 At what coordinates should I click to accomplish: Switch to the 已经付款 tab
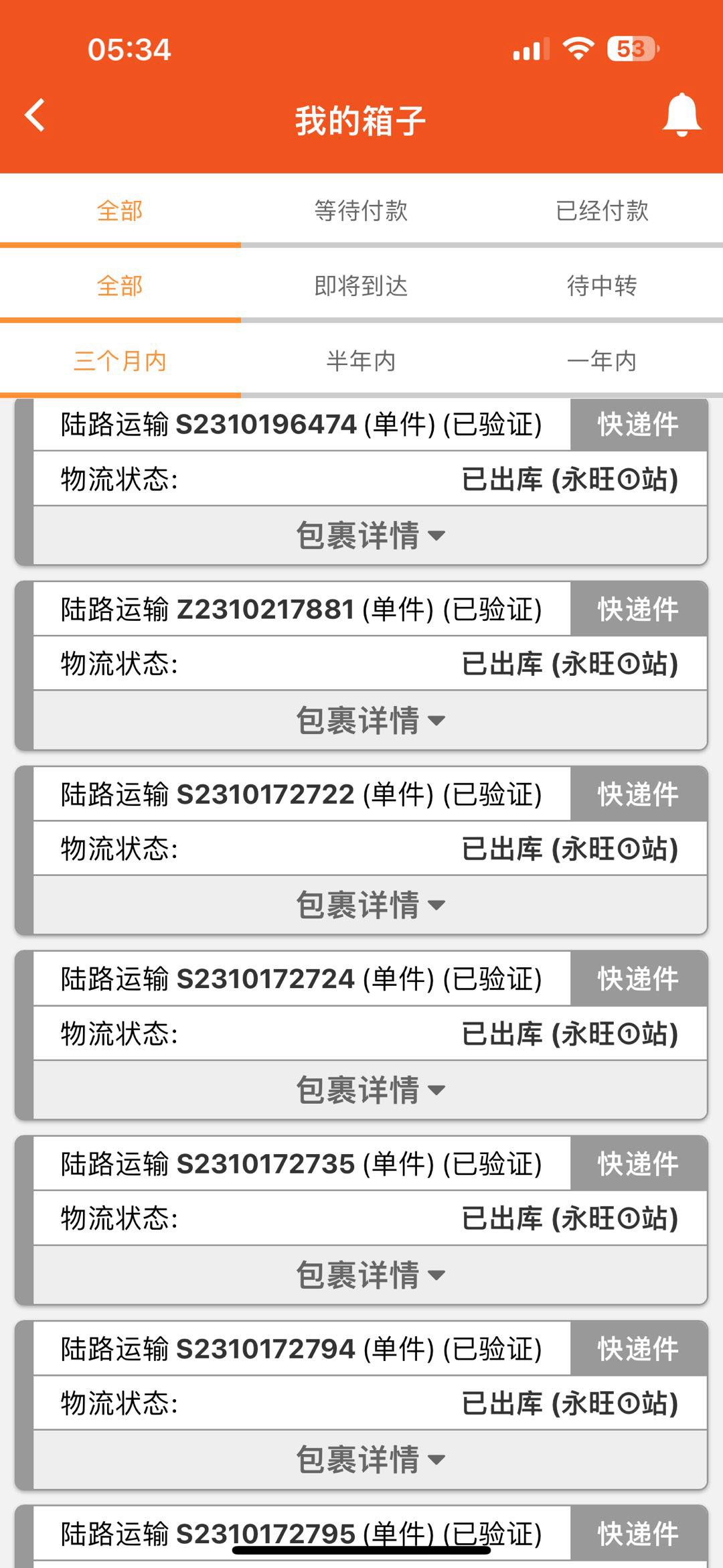point(602,211)
